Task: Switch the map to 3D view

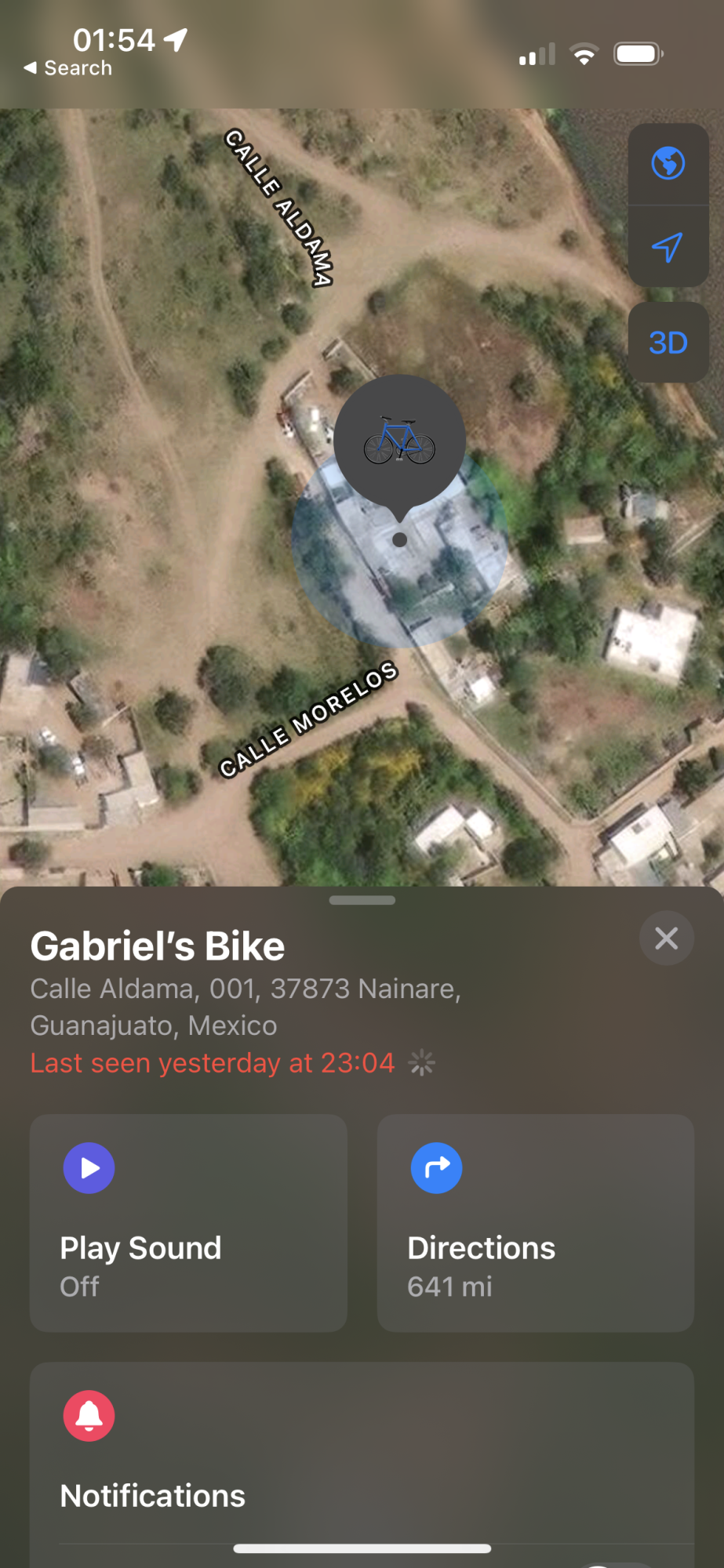Action: pos(668,343)
